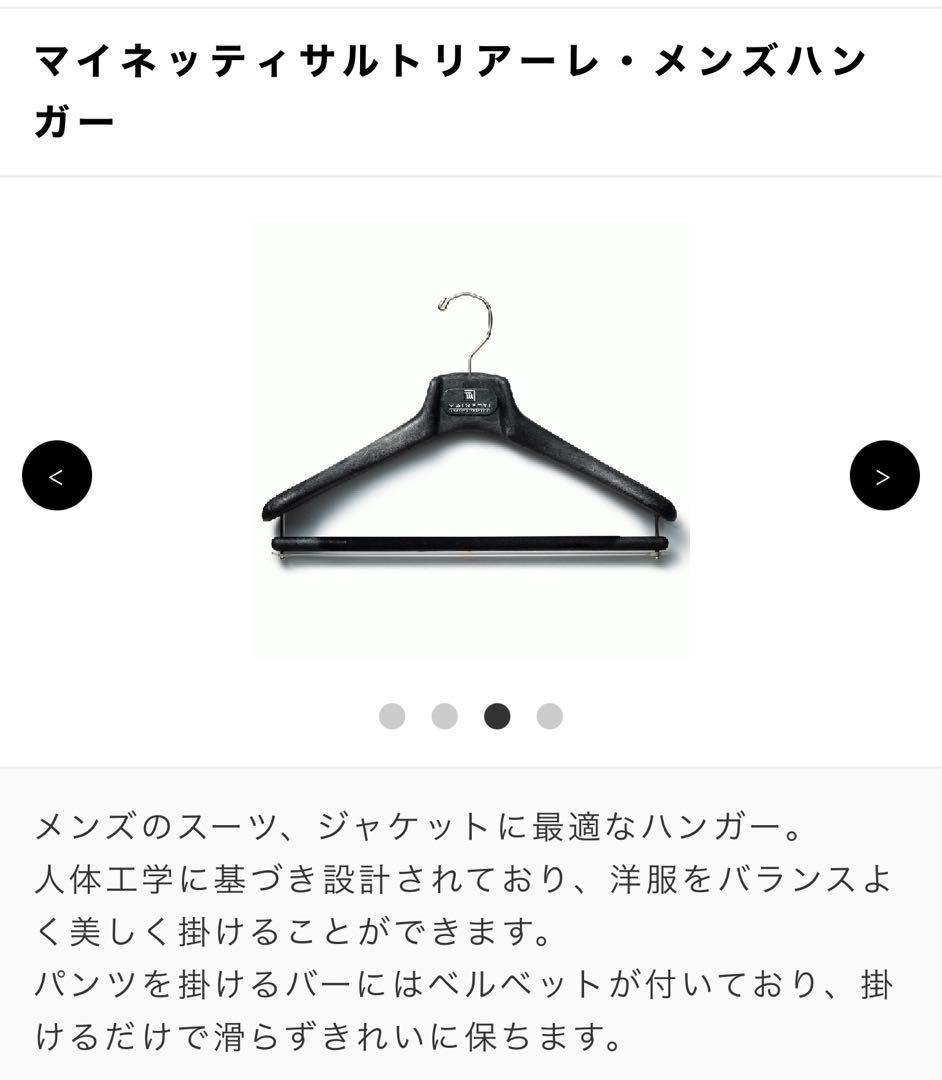The height and width of the screenshot is (1080, 942).
Task: Jump to the first carousel dot
Action: (392, 716)
